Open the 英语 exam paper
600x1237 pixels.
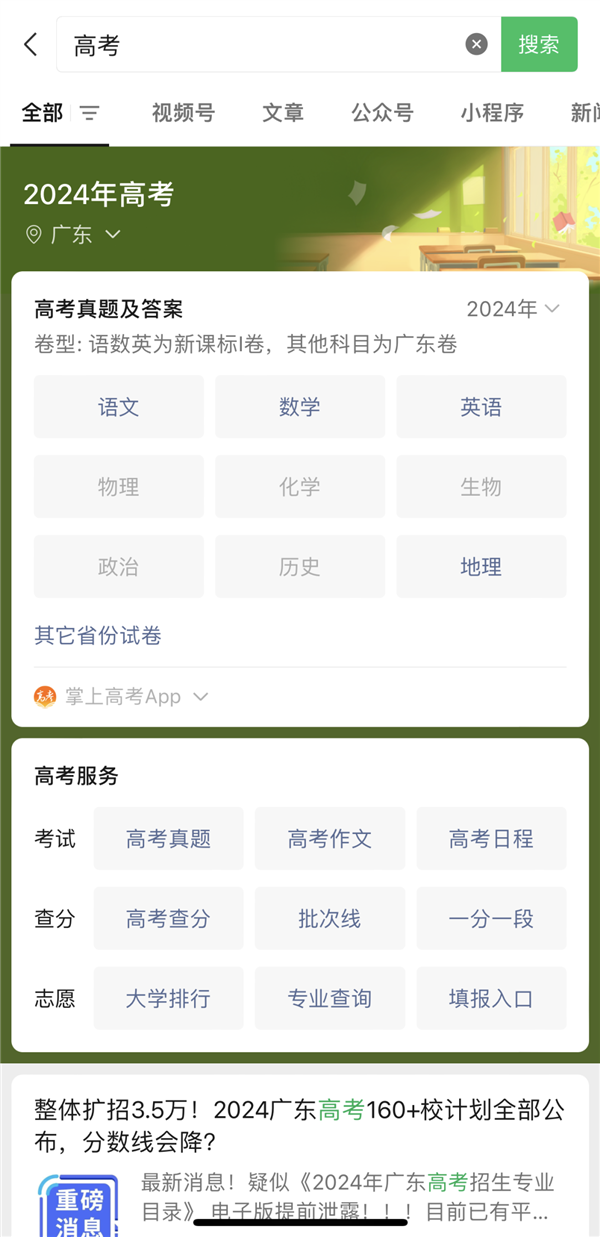click(481, 407)
